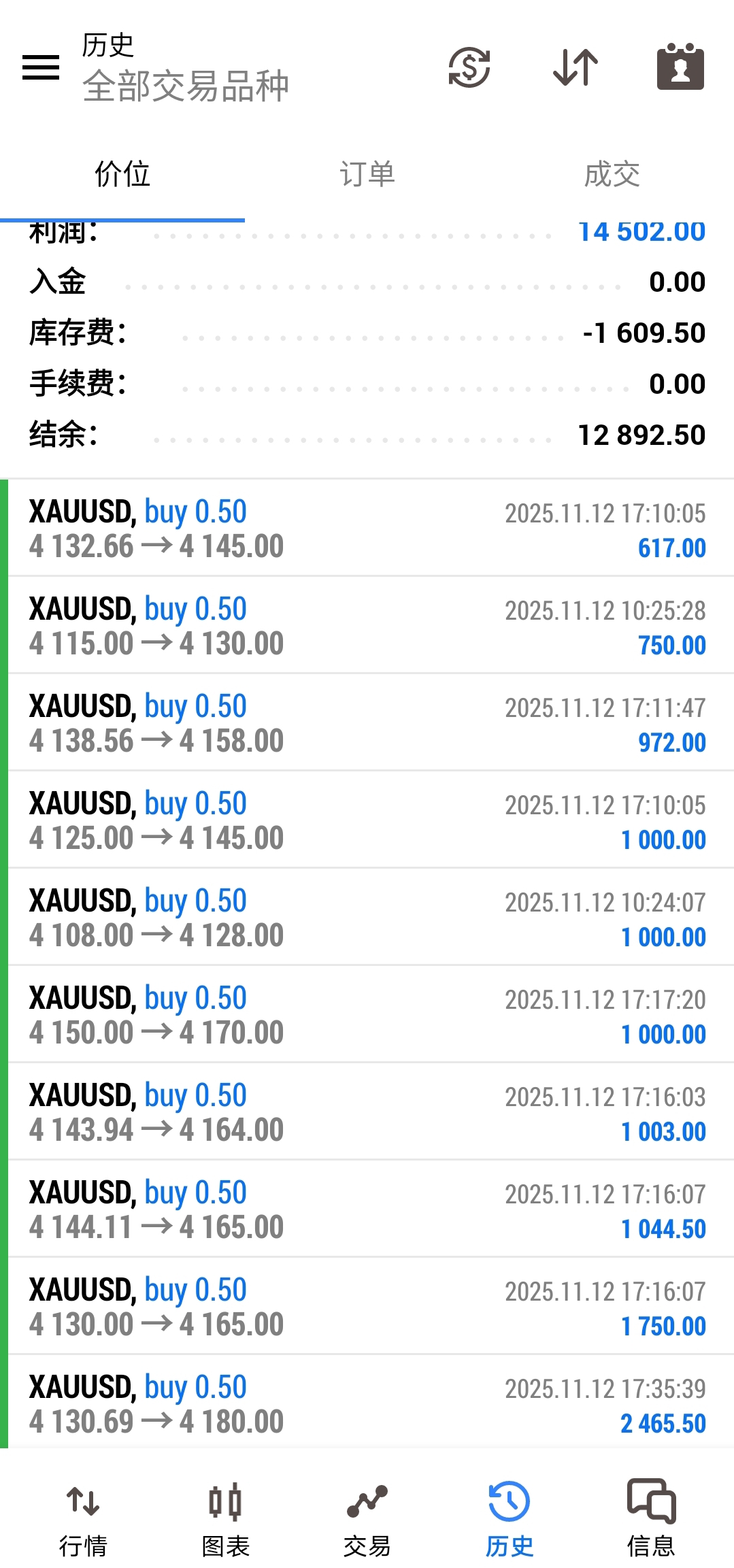Expand the trade with 1 750.00 profit
The image size is (734, 1568).
367,1307
